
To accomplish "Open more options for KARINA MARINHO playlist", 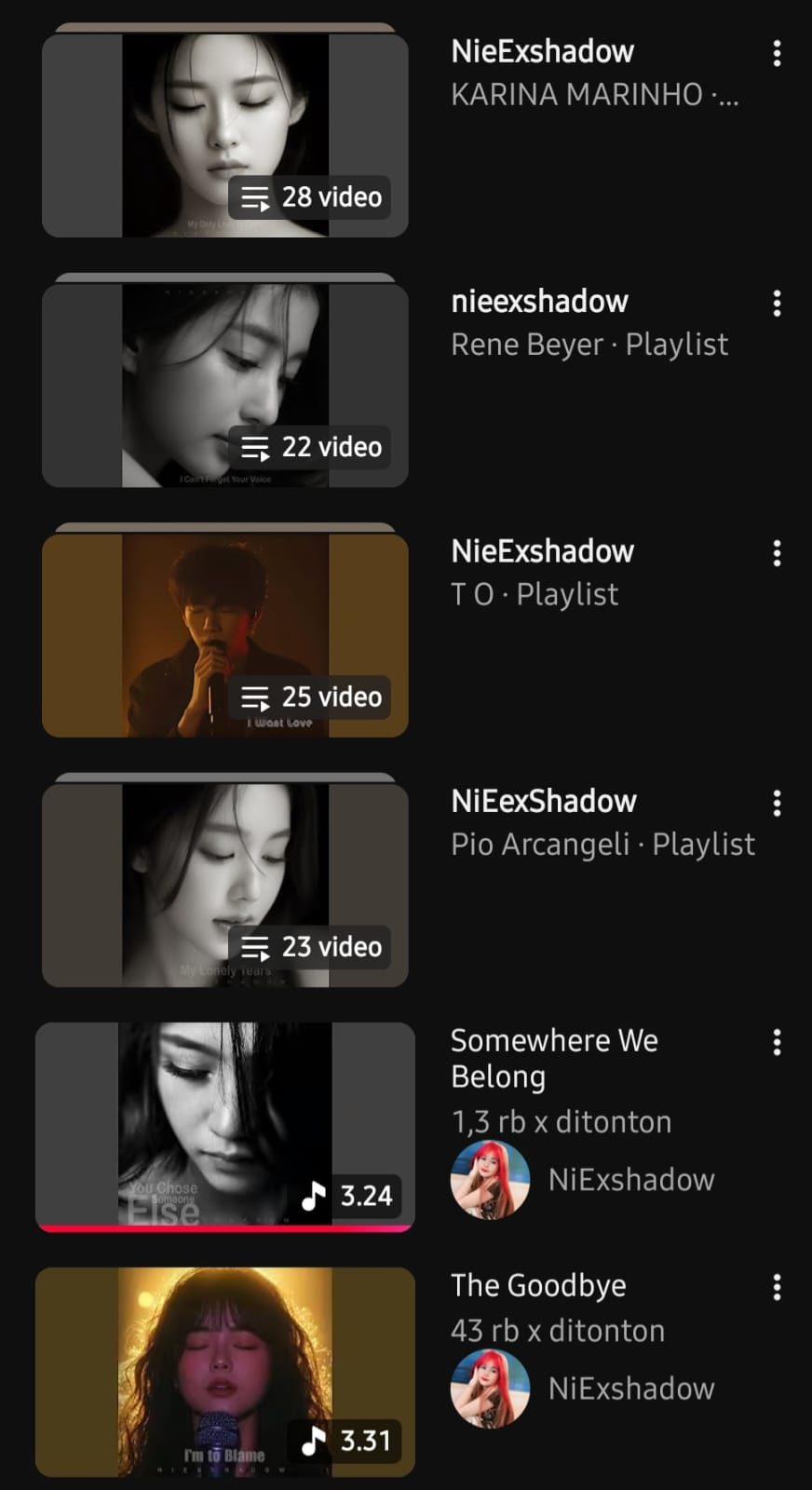I will coord(777,54).
